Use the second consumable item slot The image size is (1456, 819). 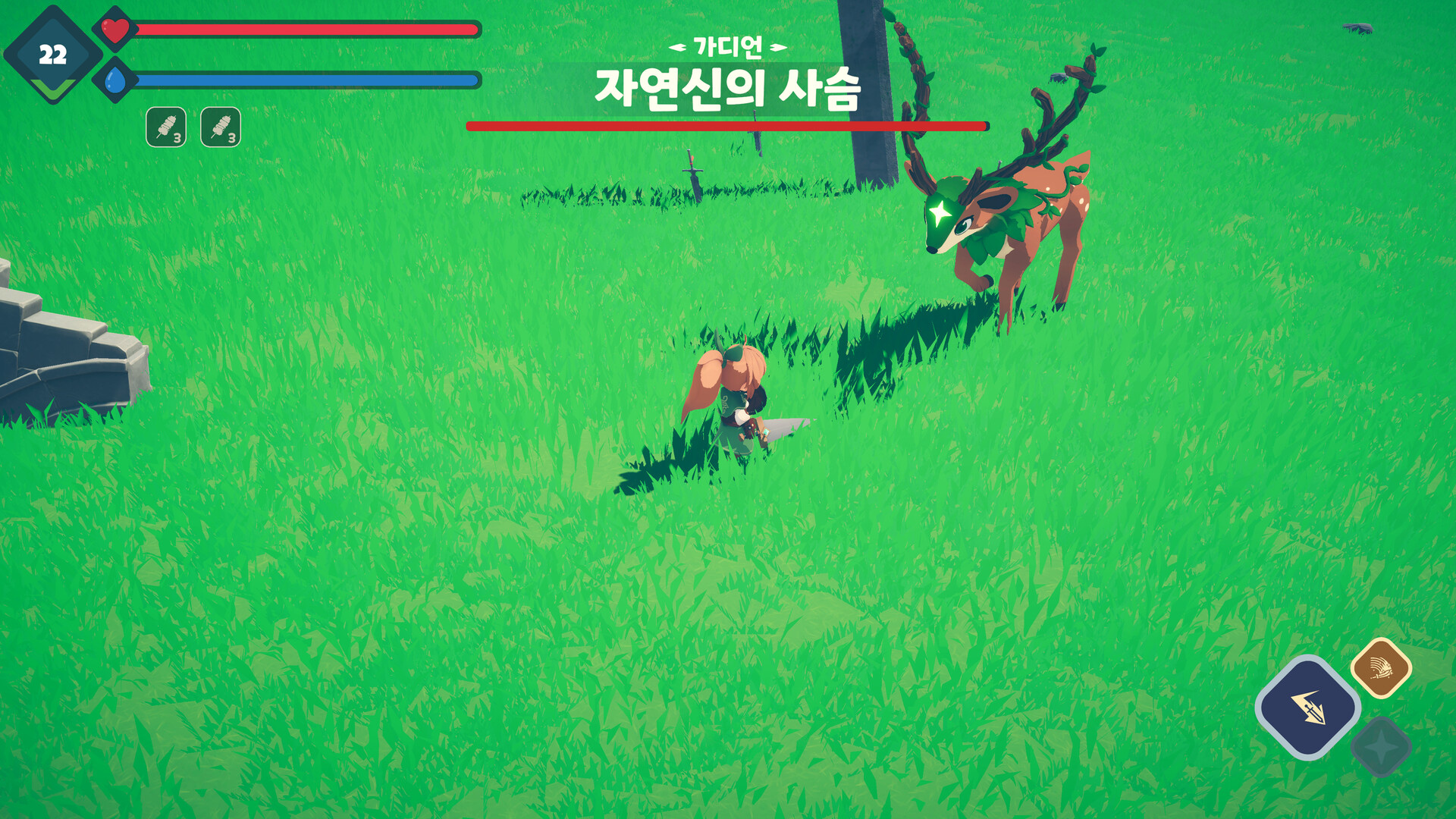point(221,127)
